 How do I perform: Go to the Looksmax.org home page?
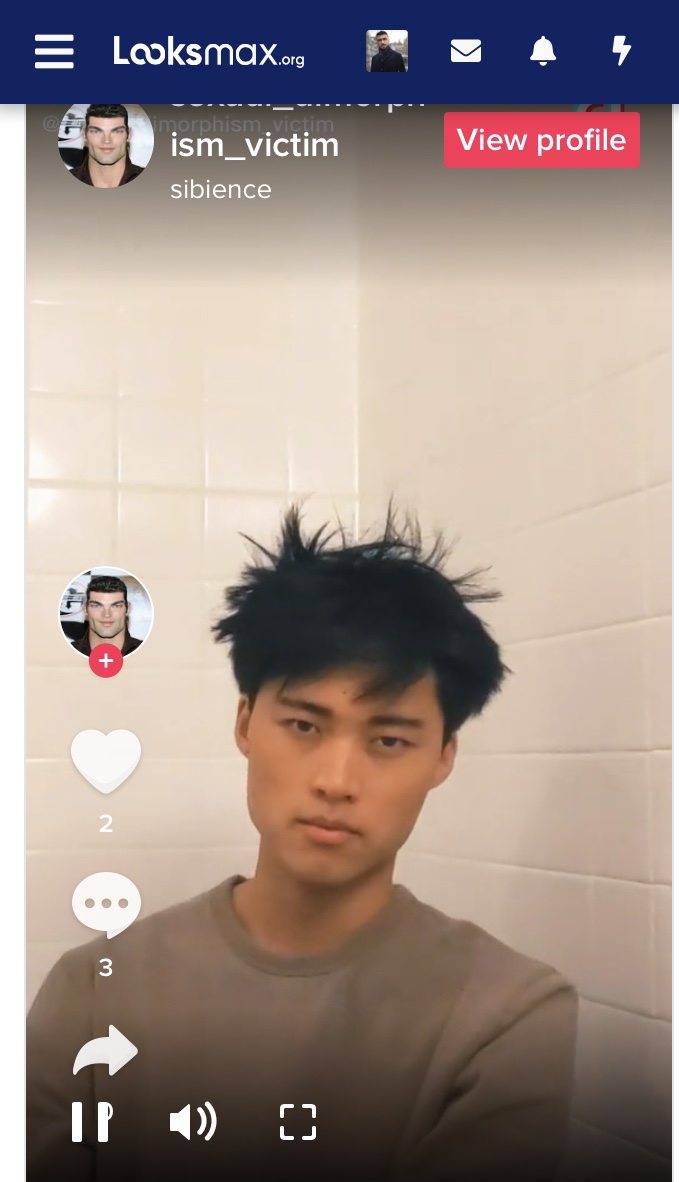(209, 52)
